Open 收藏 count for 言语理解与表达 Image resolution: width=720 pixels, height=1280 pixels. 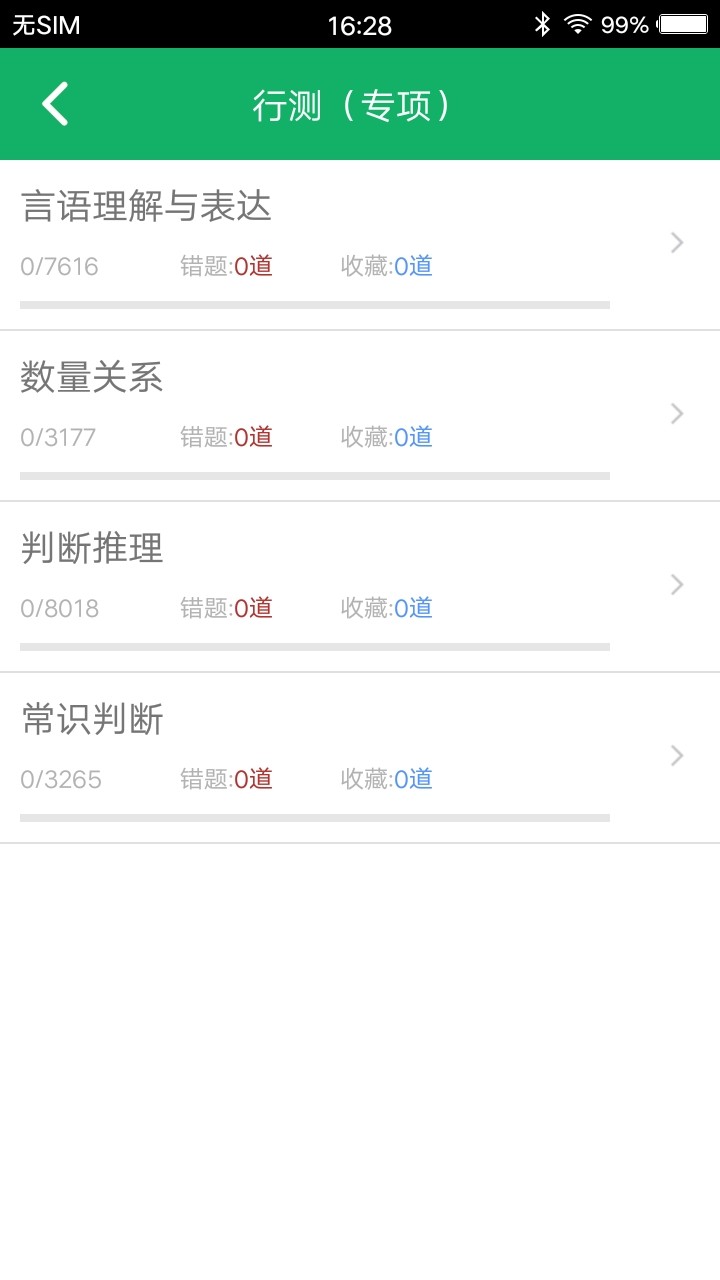pos(388,266)
